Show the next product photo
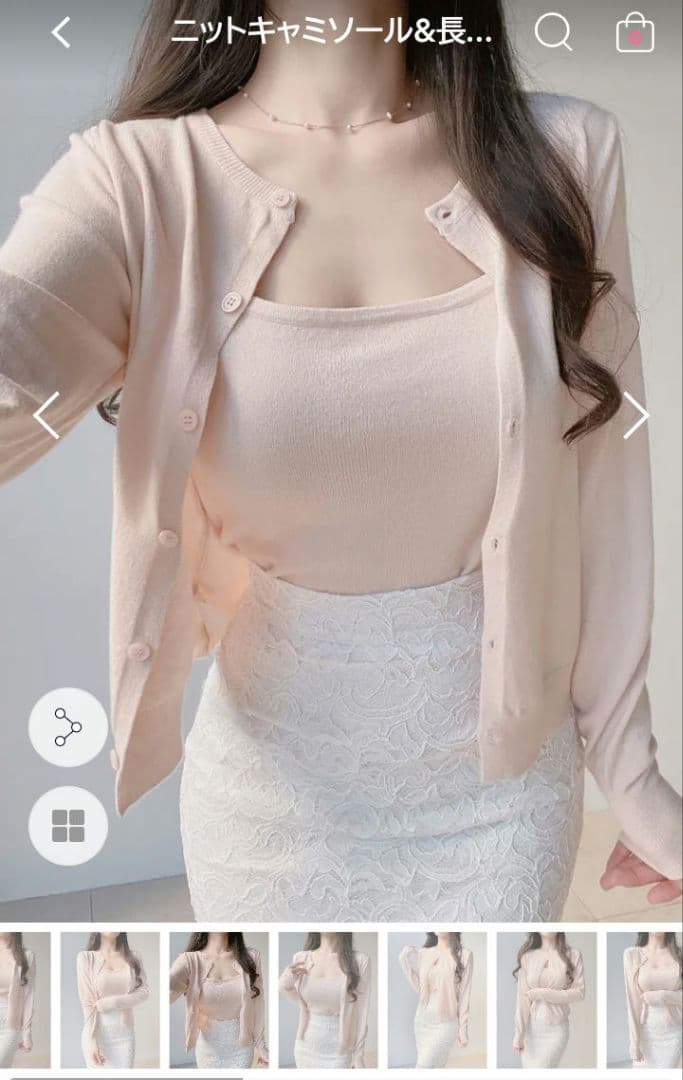This screenshot has width=683, height=1080. (x=635, y=415)
